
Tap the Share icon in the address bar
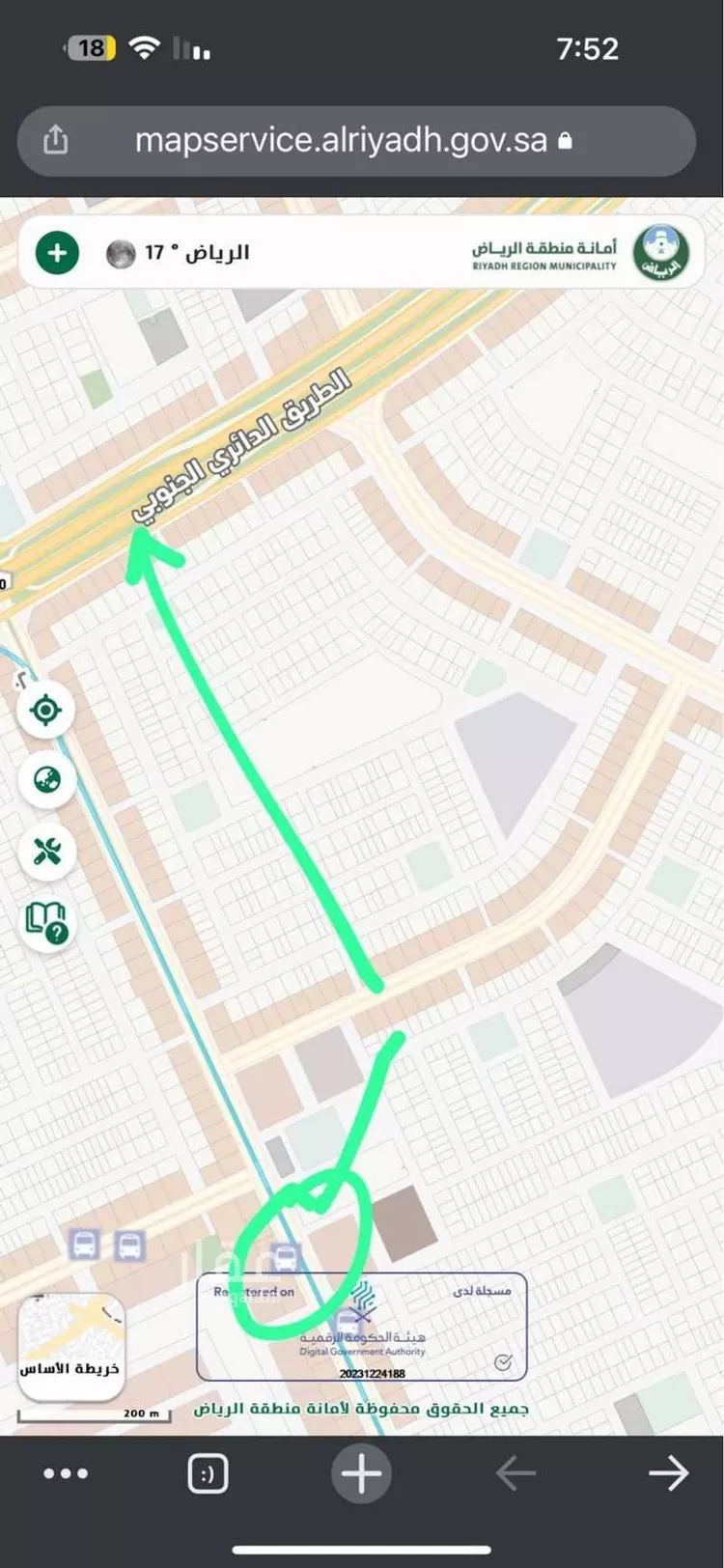[58, 139]
